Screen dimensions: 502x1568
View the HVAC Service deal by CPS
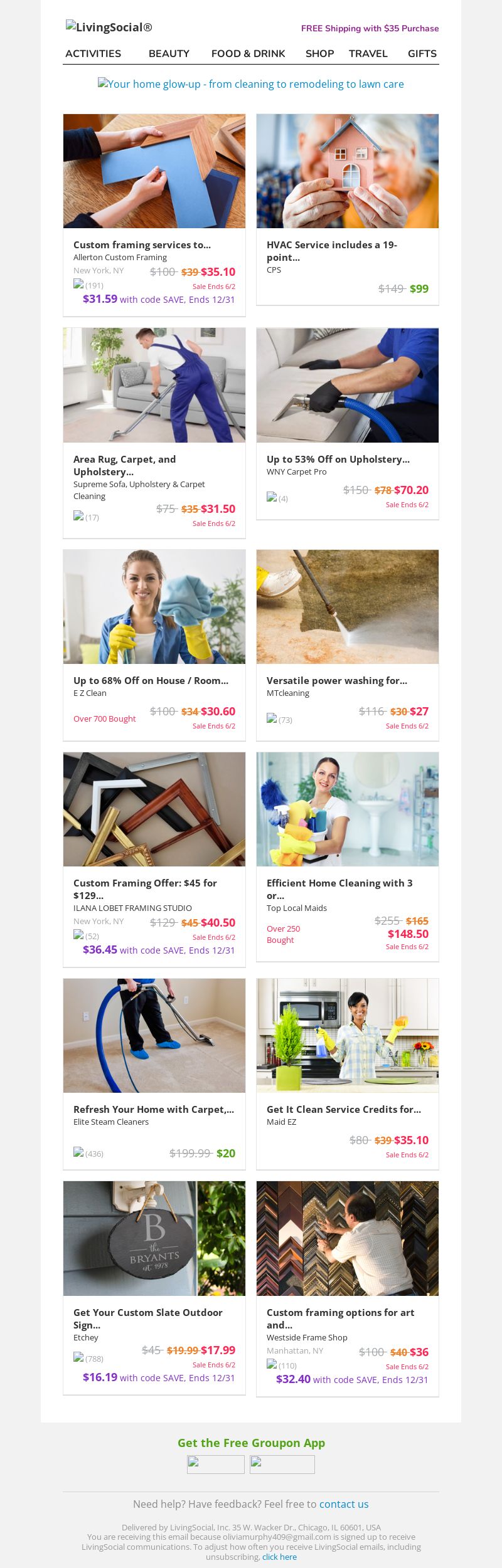(x=331, y=245)
